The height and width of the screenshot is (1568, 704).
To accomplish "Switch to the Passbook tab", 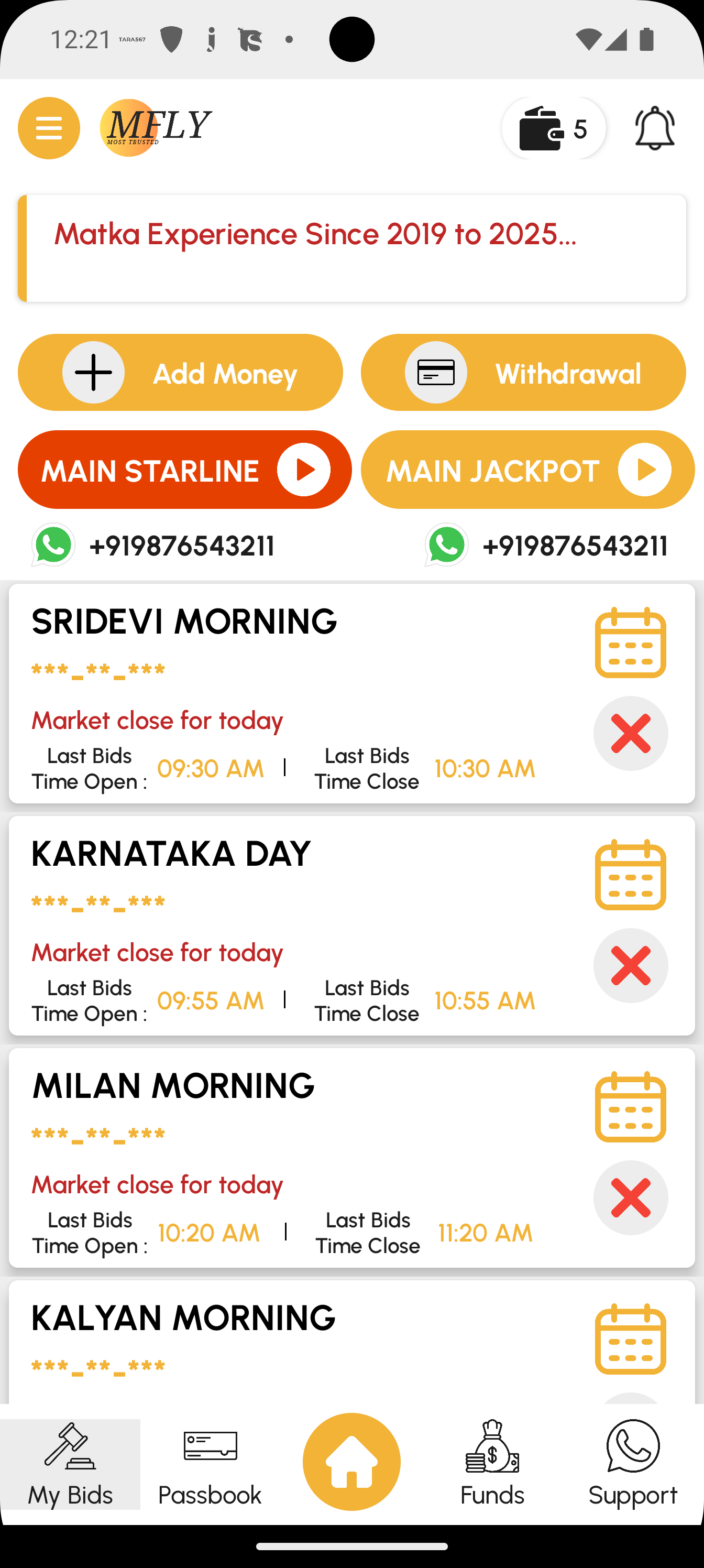I will click(210, 1467).
